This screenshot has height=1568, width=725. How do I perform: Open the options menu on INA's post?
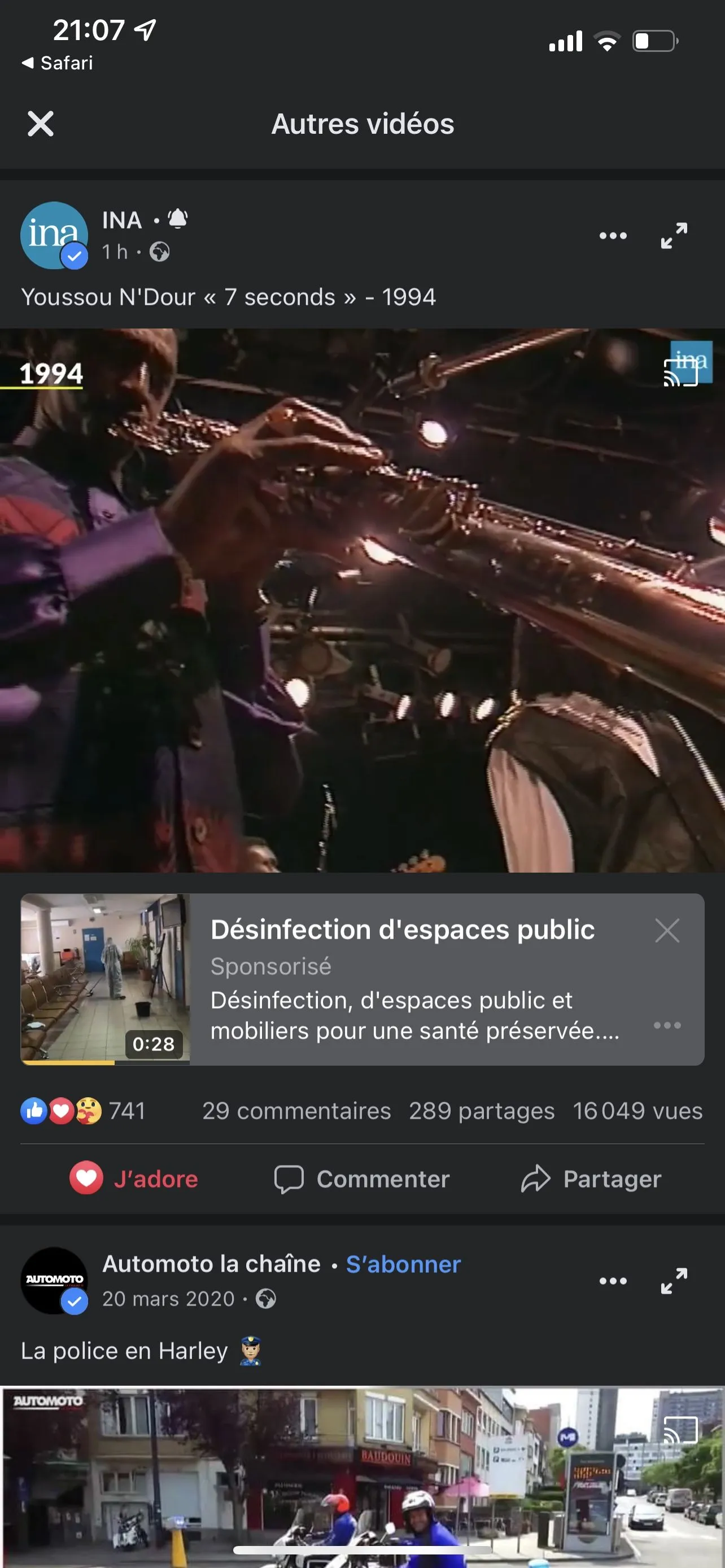click(613, 235)
